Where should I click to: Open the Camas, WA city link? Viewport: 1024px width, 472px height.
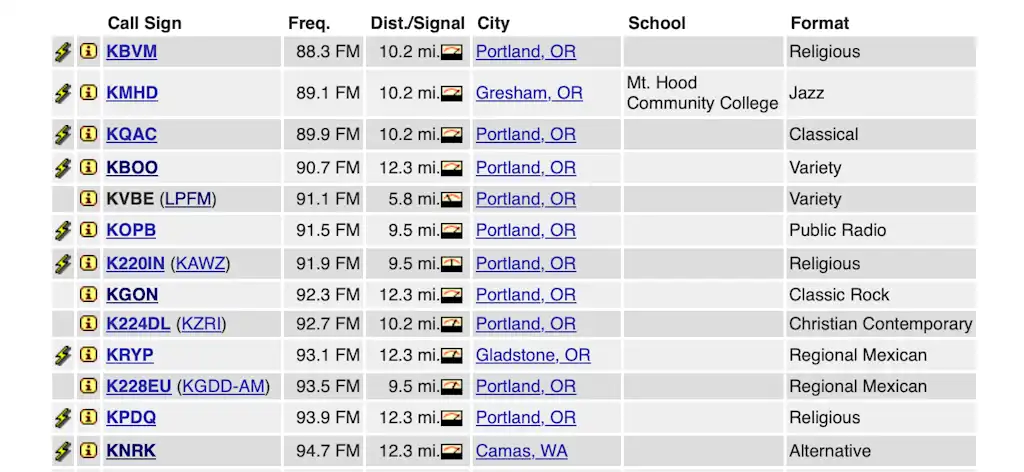pos(521,451)
